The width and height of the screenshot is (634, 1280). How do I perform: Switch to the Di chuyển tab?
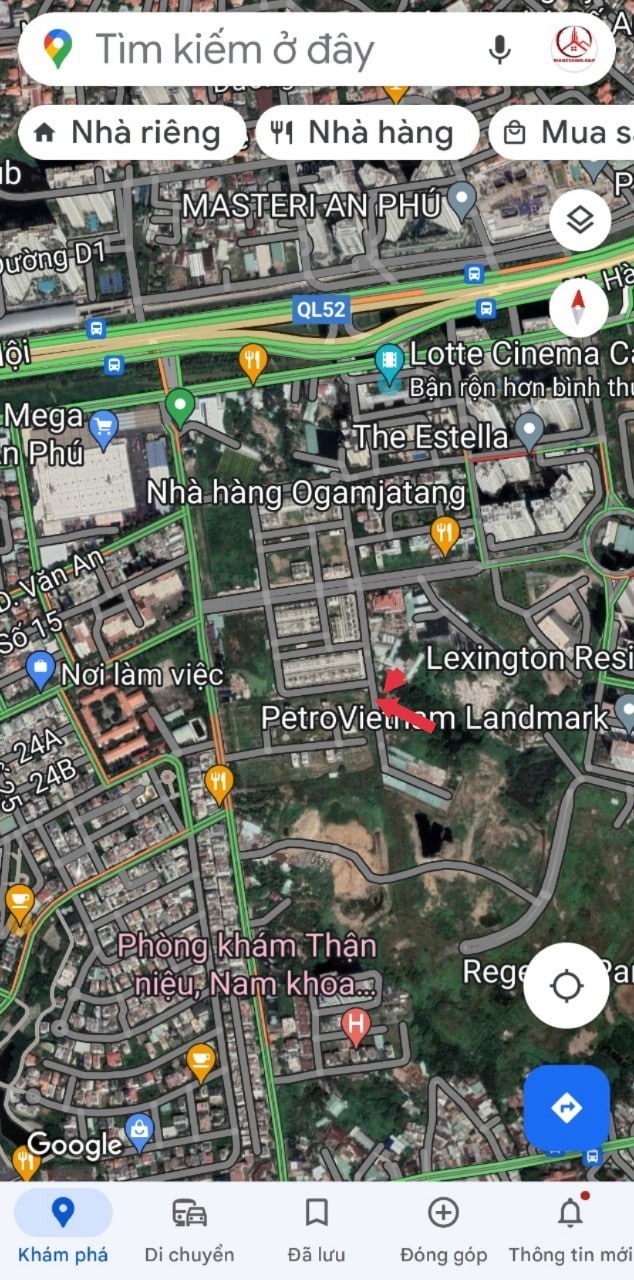click(190, 1228)
